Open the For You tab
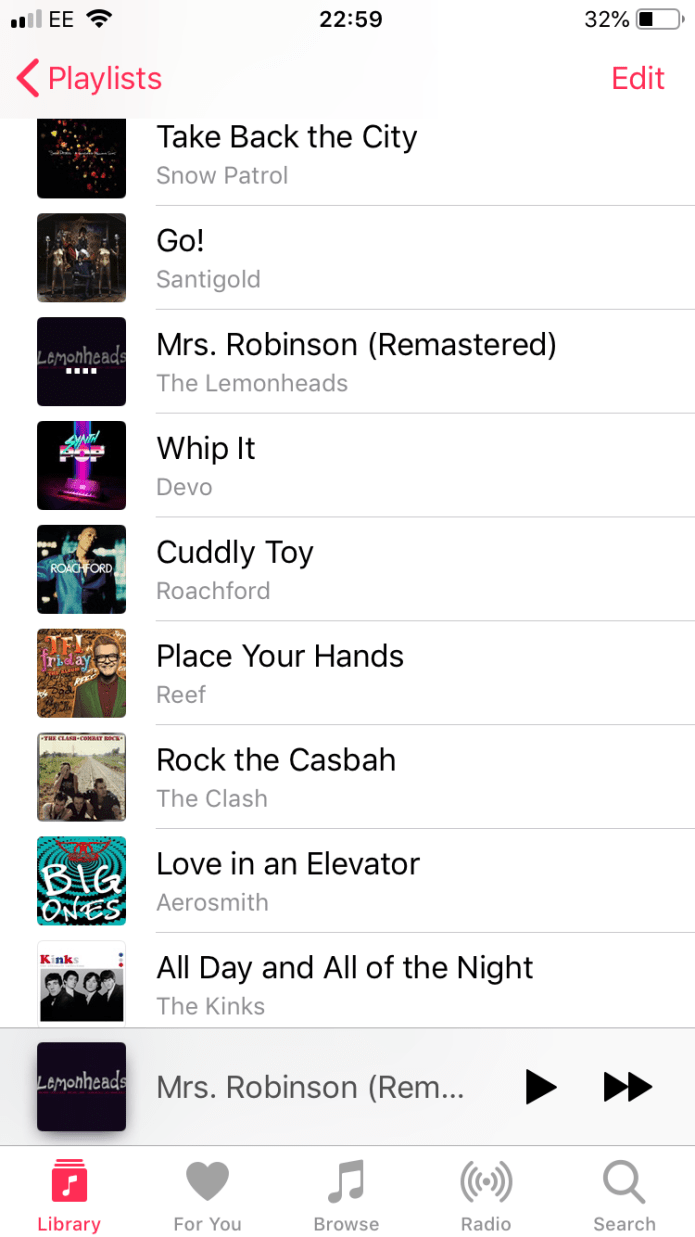 click(207, 1195)
